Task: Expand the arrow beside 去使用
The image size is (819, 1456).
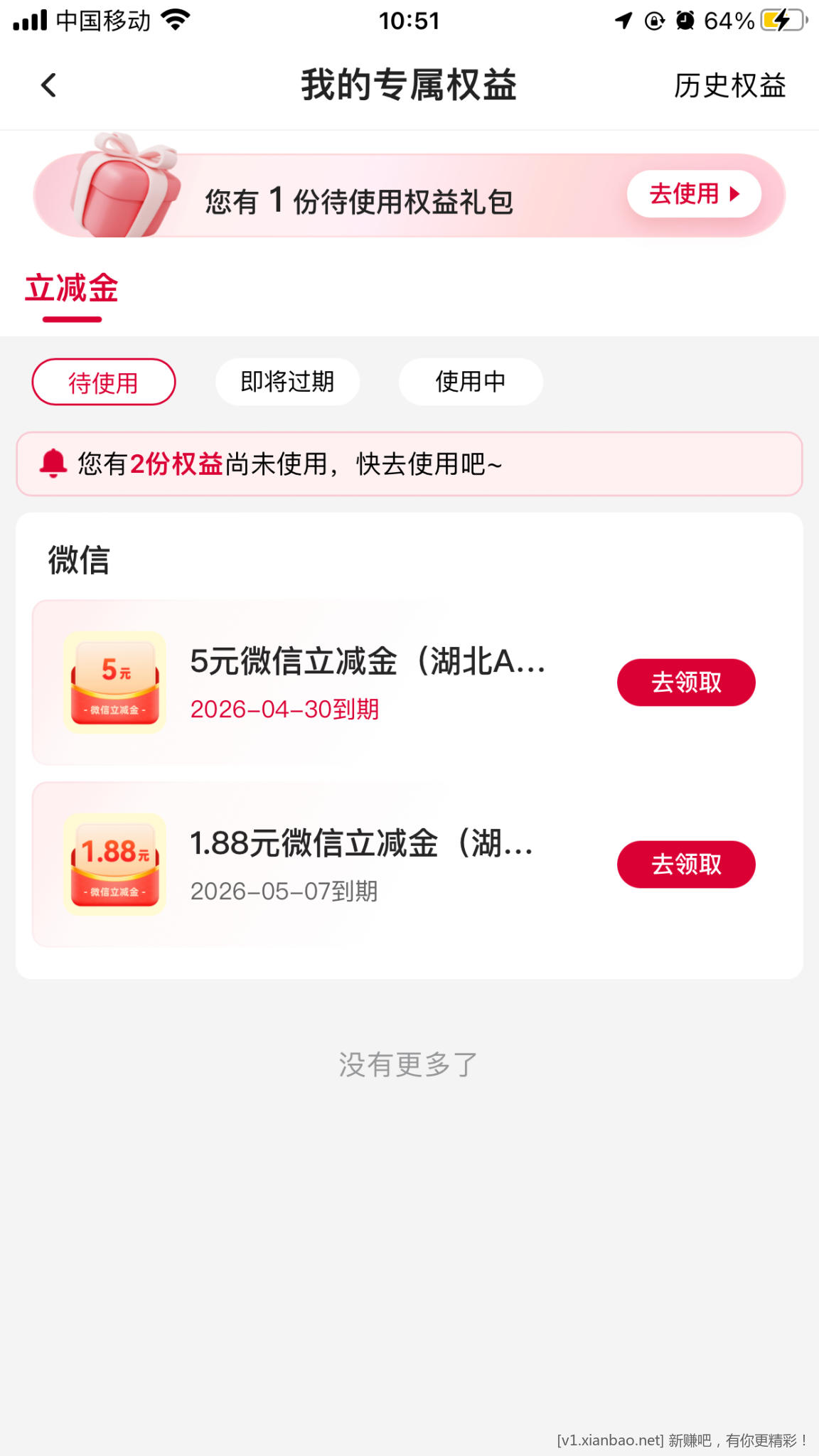Action: [x=735, y=193]
